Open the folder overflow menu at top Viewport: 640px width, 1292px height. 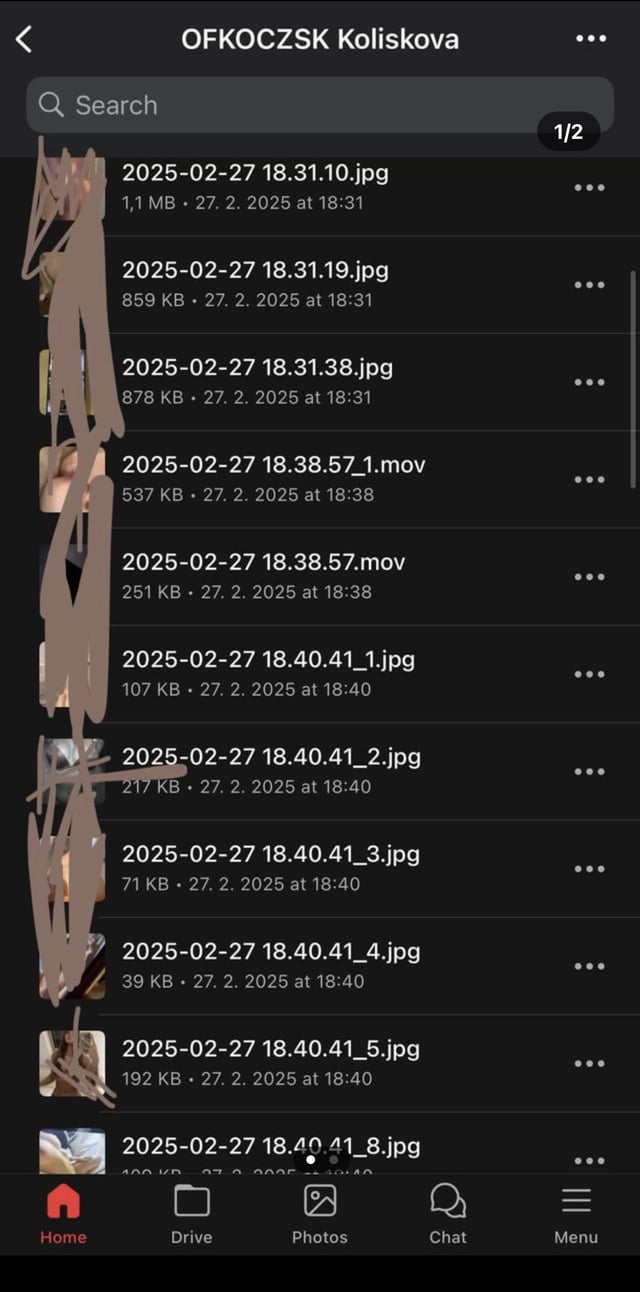(591, 39)
